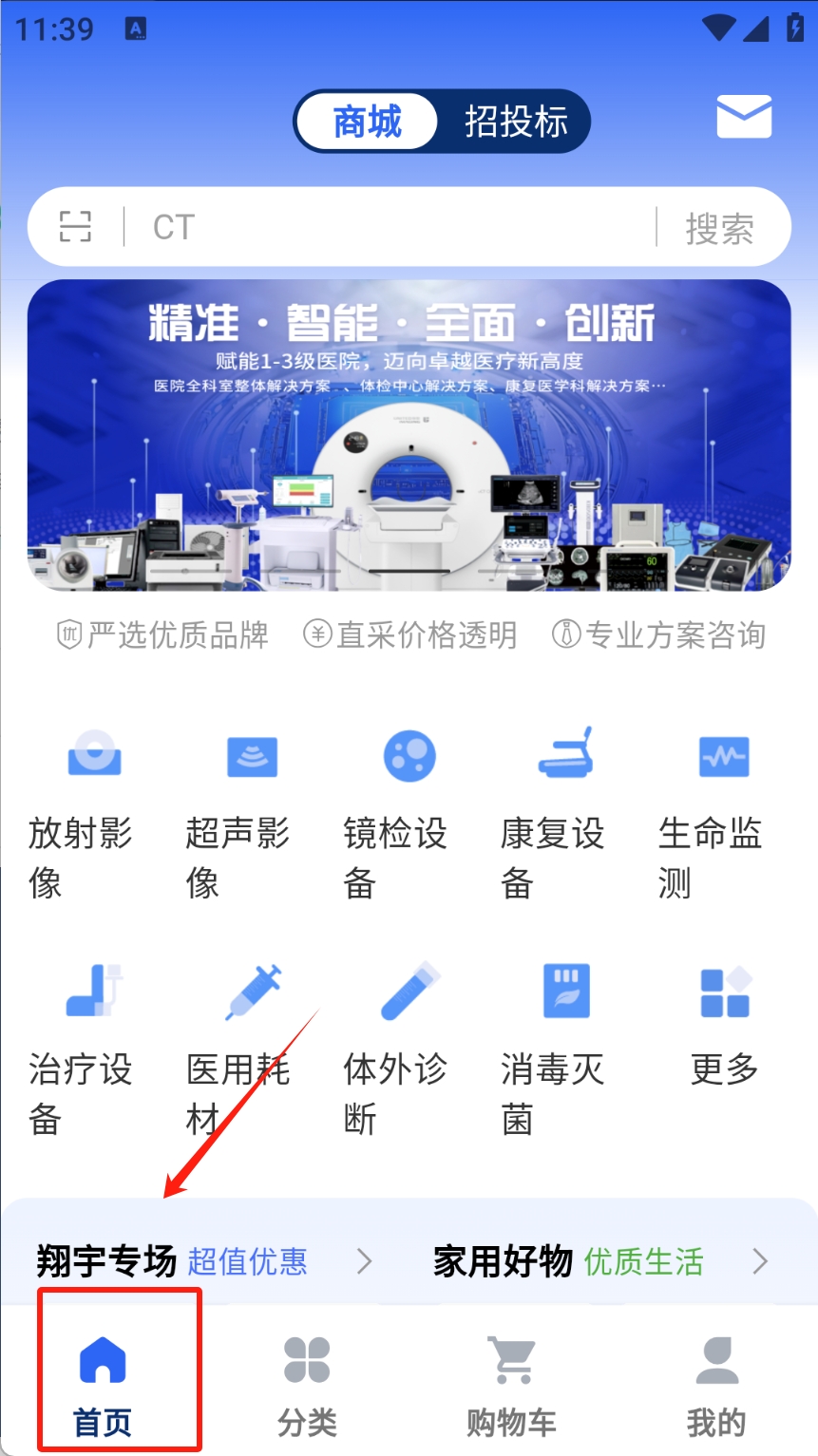Tap the scan icon in search bar
The image size is (818, 1456).
coord(76,227)
